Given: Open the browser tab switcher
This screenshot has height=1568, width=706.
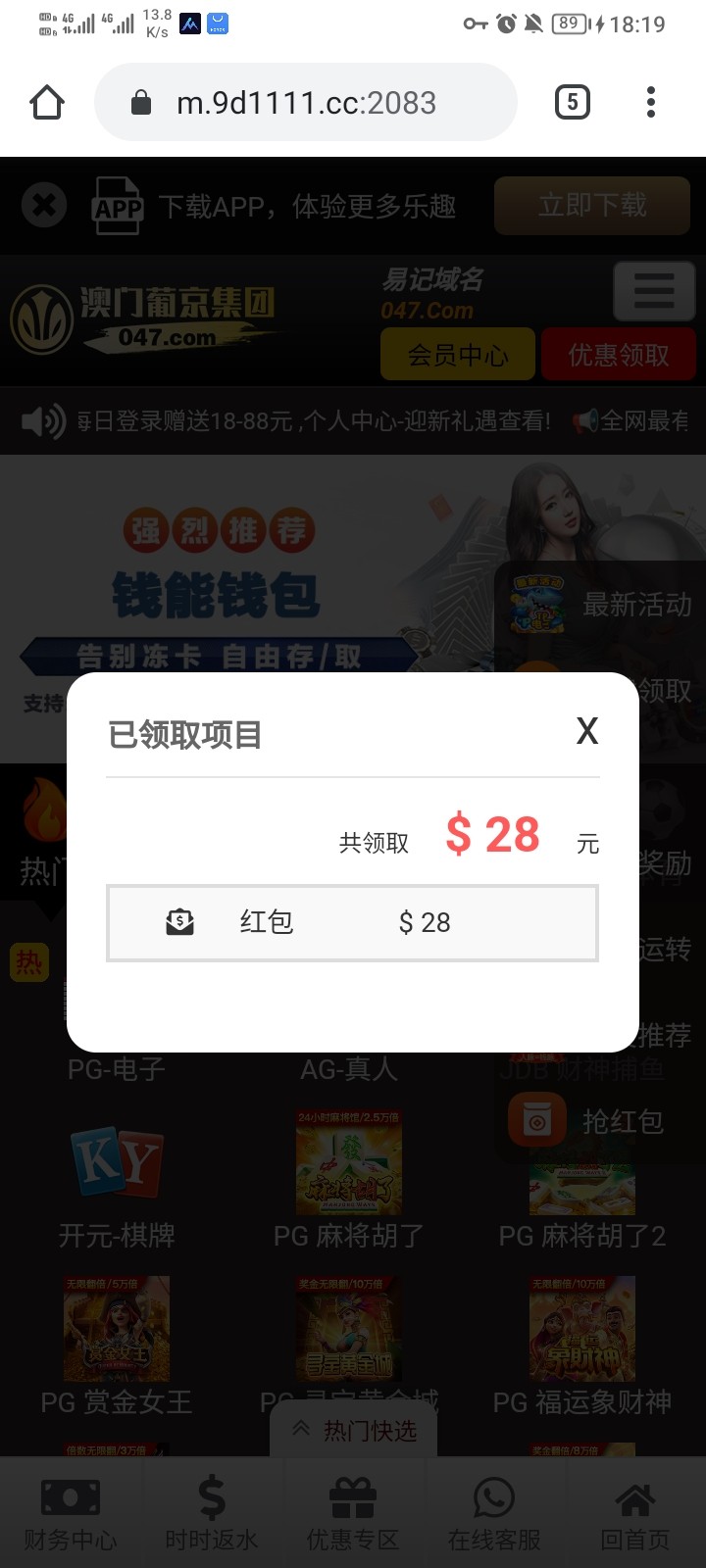Looking at the screenshot, I should tap(573, 102).
